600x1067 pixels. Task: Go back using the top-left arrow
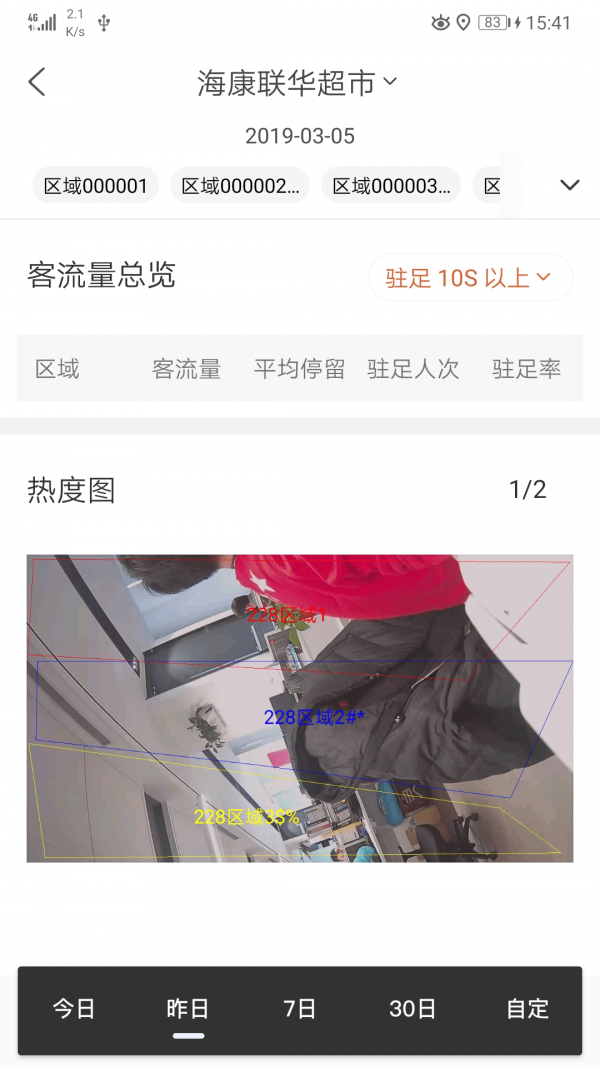click(x=37, y=82)
